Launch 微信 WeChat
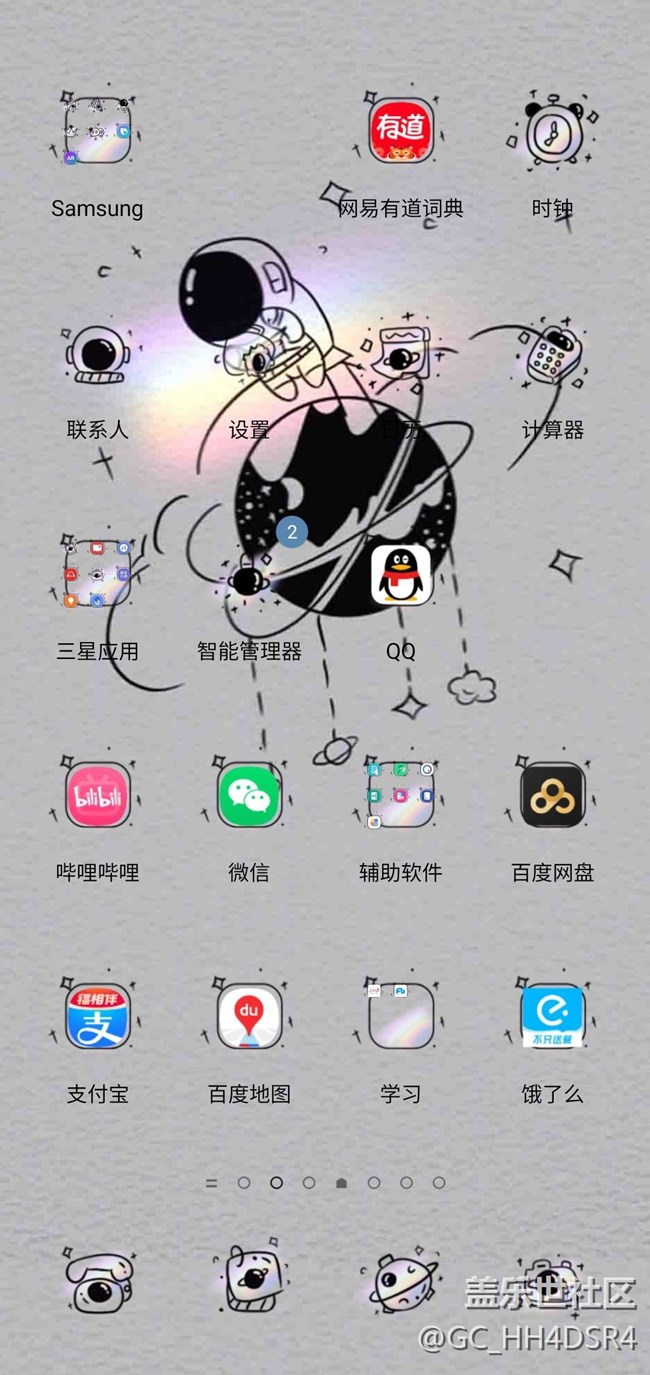This screenshot has height=1375, width=650. click(249, 796)
